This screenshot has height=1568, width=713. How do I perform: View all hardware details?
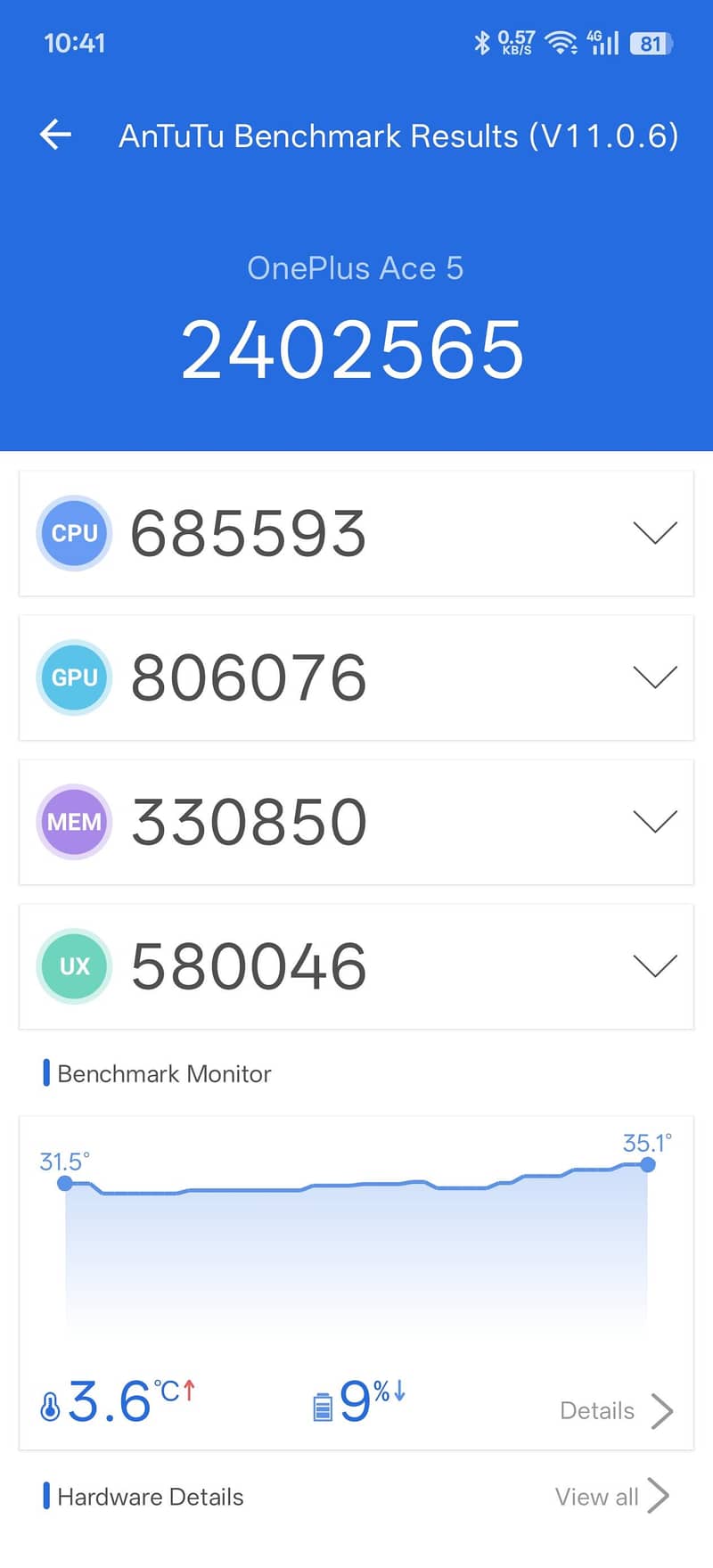pos(611,1496)
